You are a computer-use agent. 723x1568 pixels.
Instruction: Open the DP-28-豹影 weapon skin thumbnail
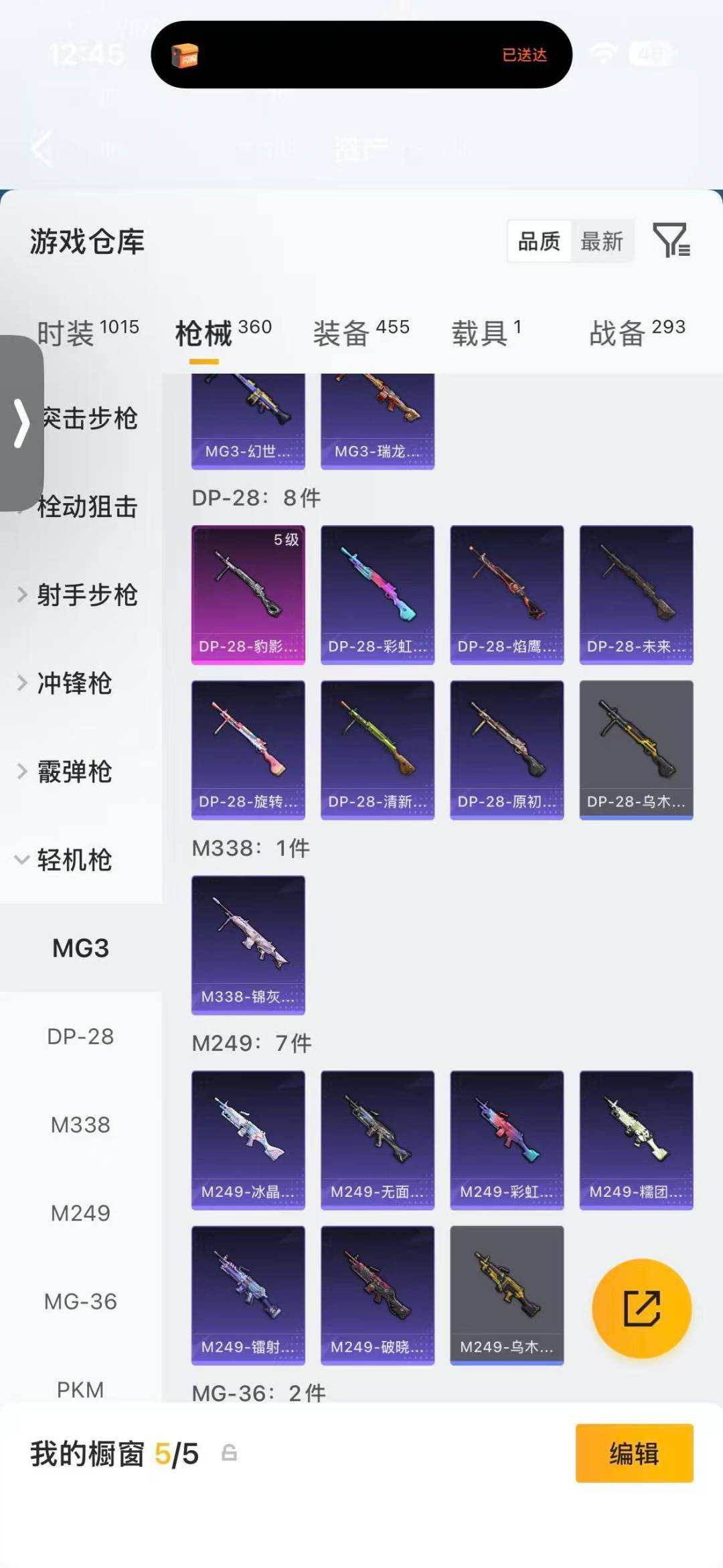[248, 593]
